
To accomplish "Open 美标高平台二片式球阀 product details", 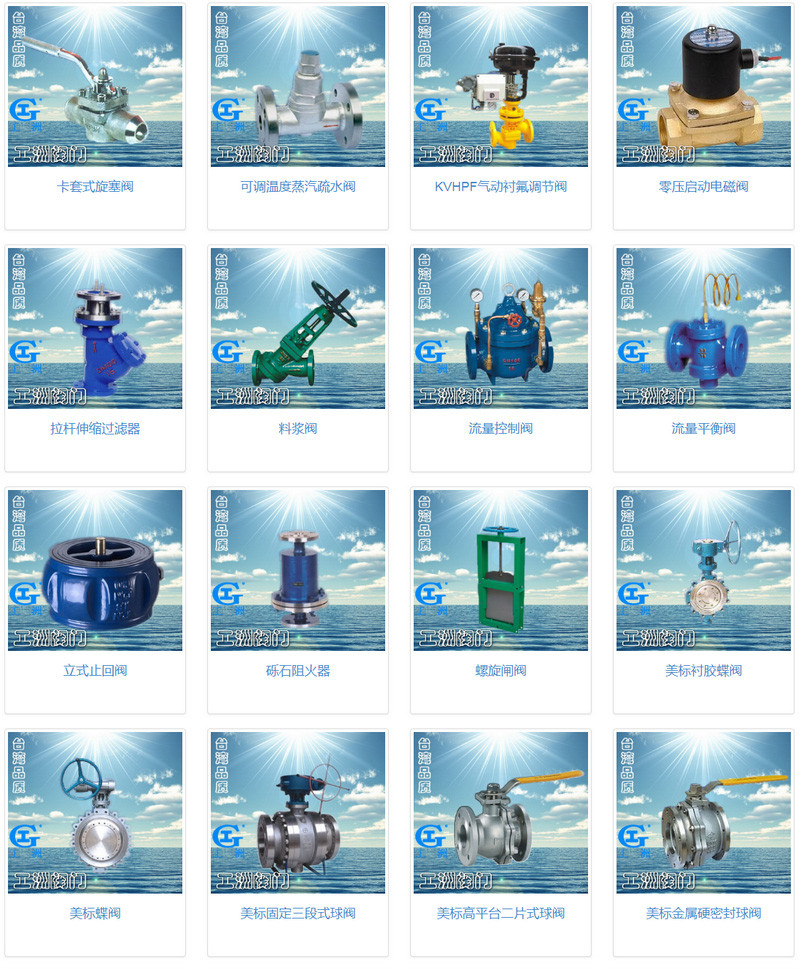I will click(x=501, y=813).
